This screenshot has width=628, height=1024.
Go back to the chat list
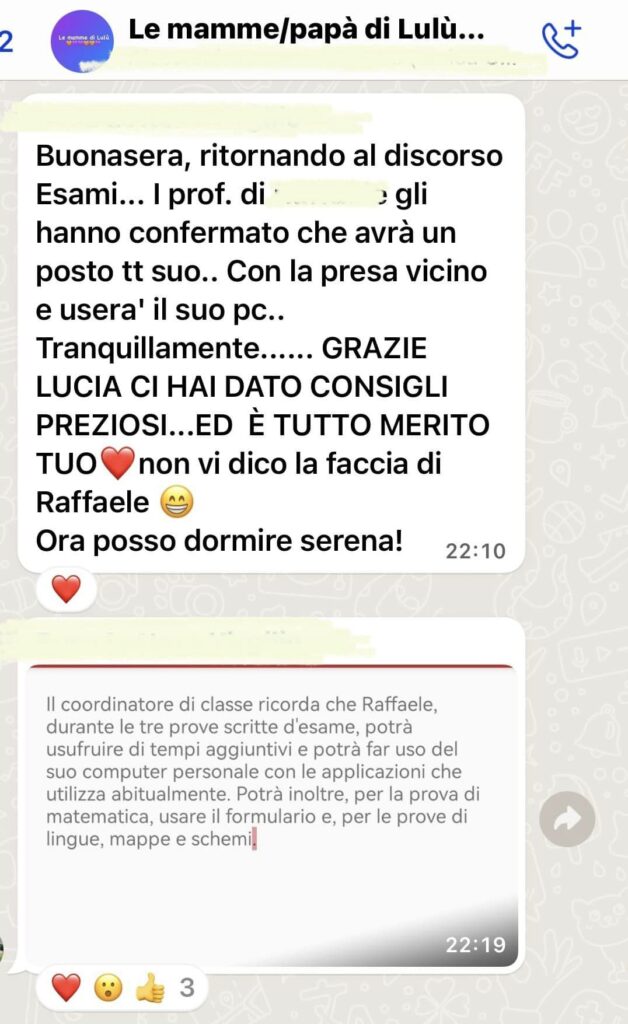pos(8,40)
